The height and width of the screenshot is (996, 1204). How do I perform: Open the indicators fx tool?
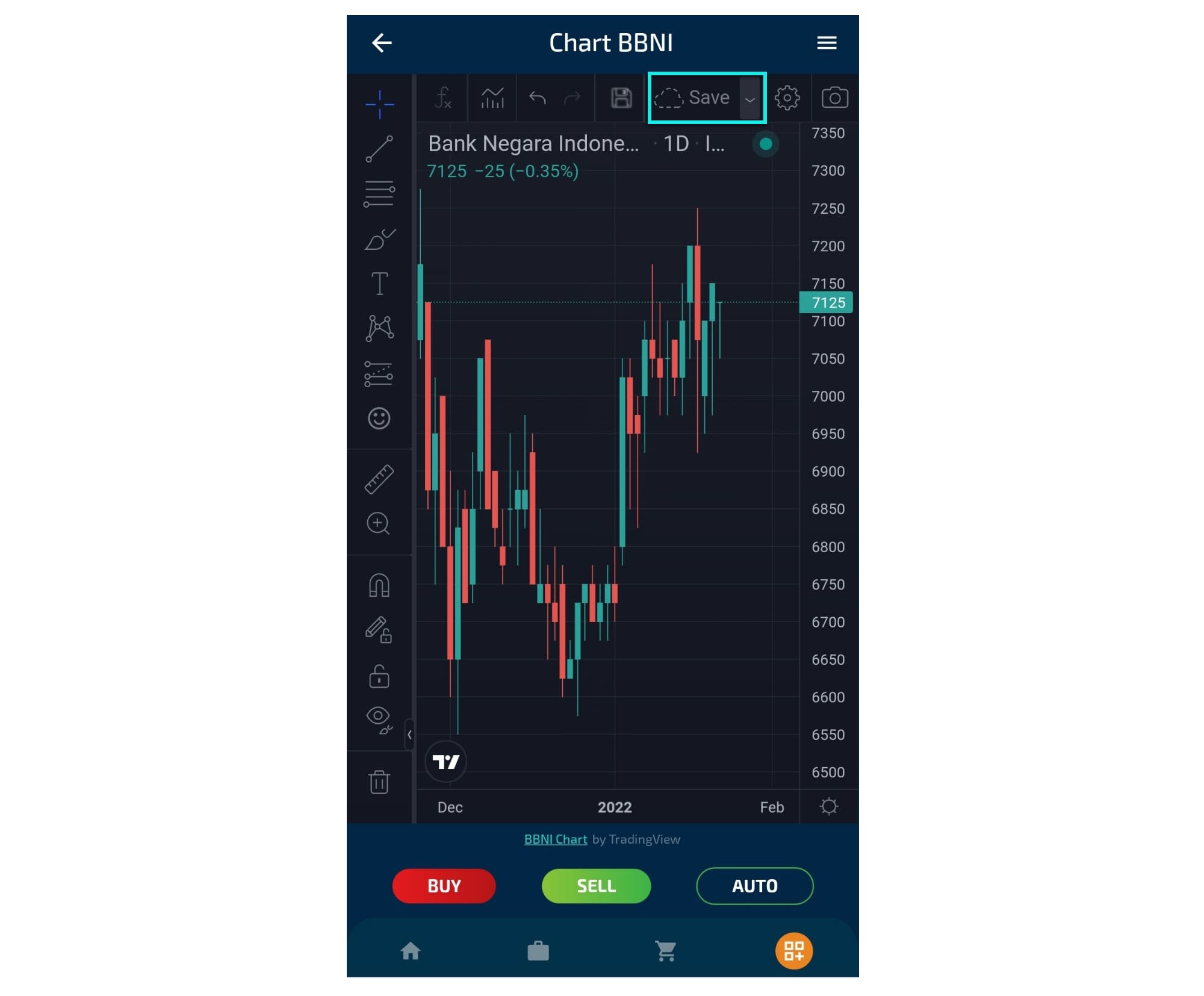(442, 98)
